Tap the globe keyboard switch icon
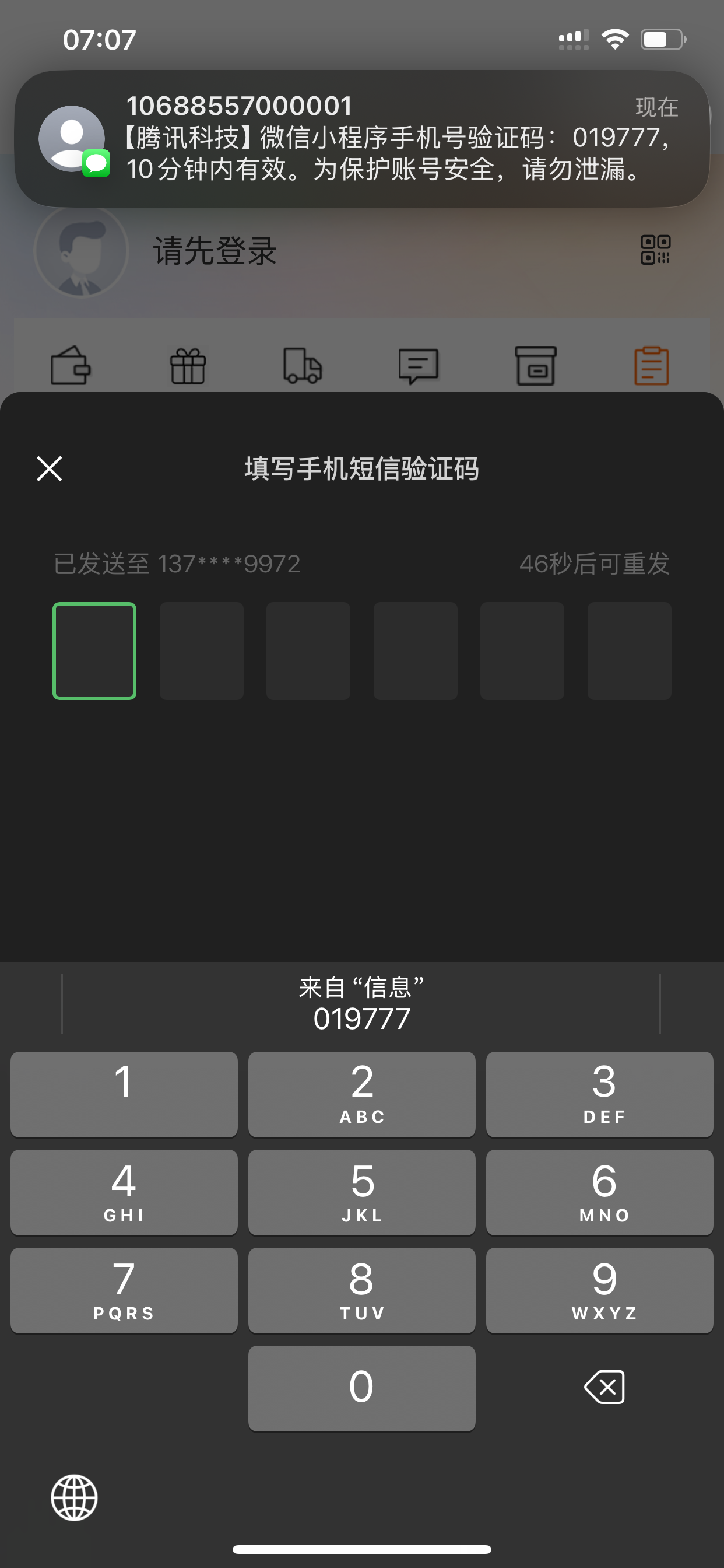Screen dimensions: 724x1568 coord(74,1497)
